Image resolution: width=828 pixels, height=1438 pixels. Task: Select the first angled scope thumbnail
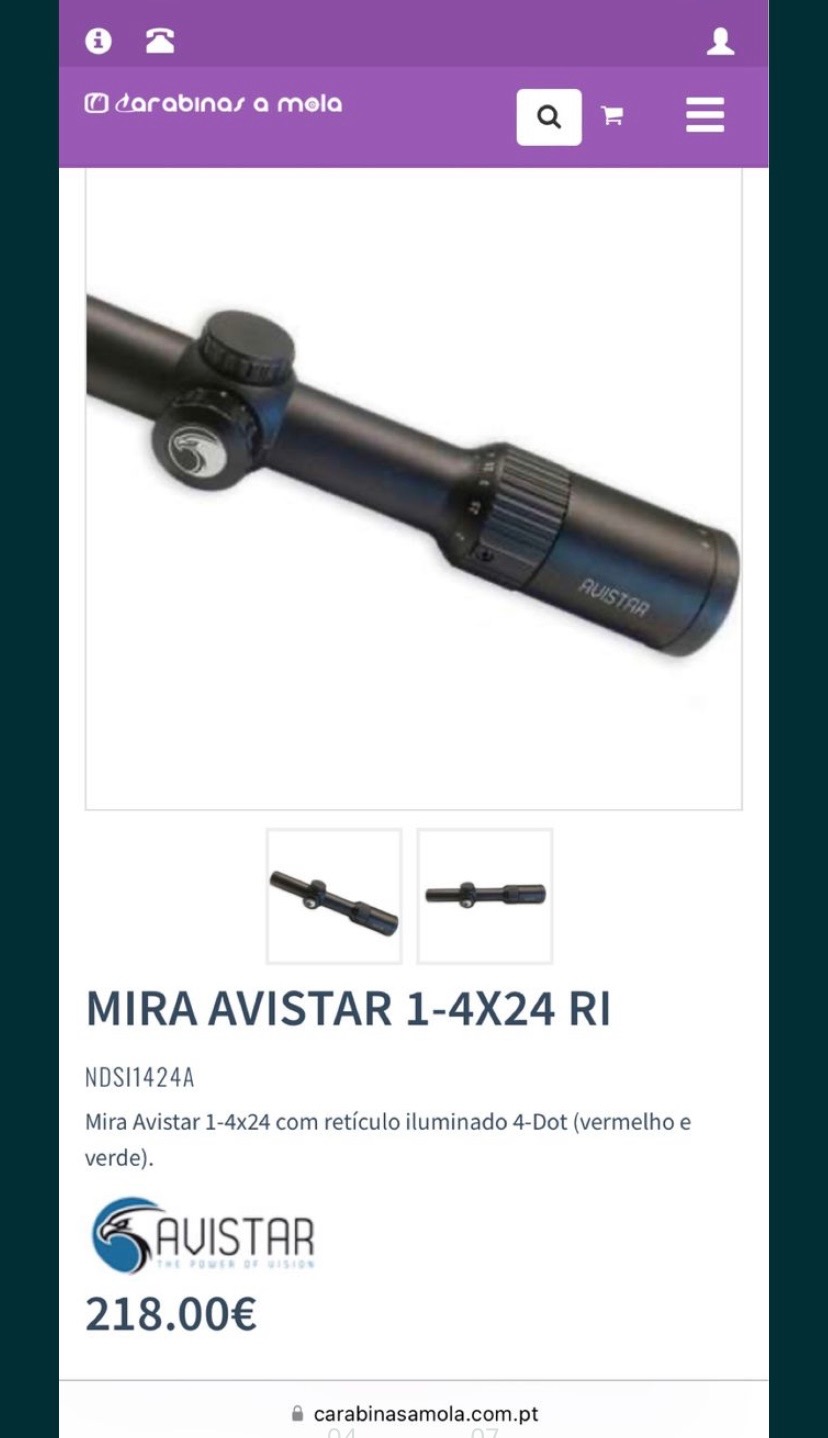[334, 896]
